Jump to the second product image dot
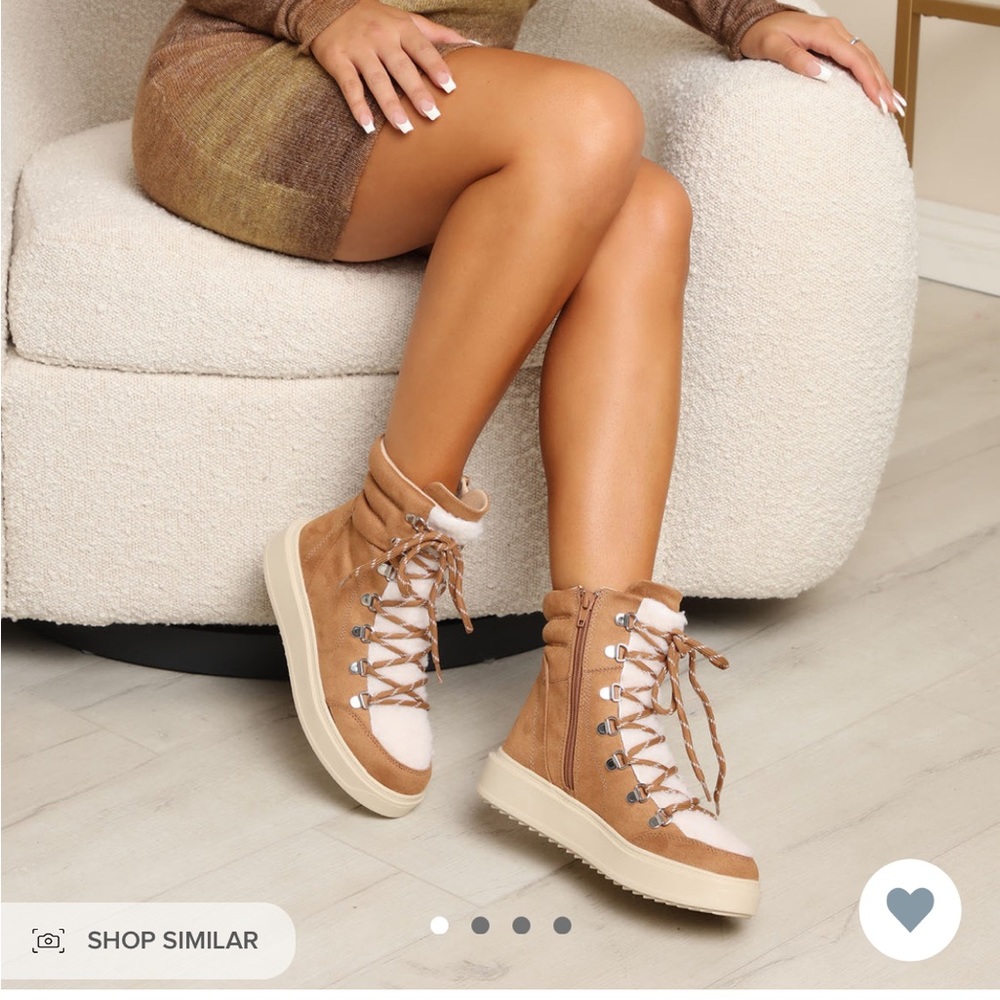This screenshot has height=1000, width=1000. click(x=480, y=925)
